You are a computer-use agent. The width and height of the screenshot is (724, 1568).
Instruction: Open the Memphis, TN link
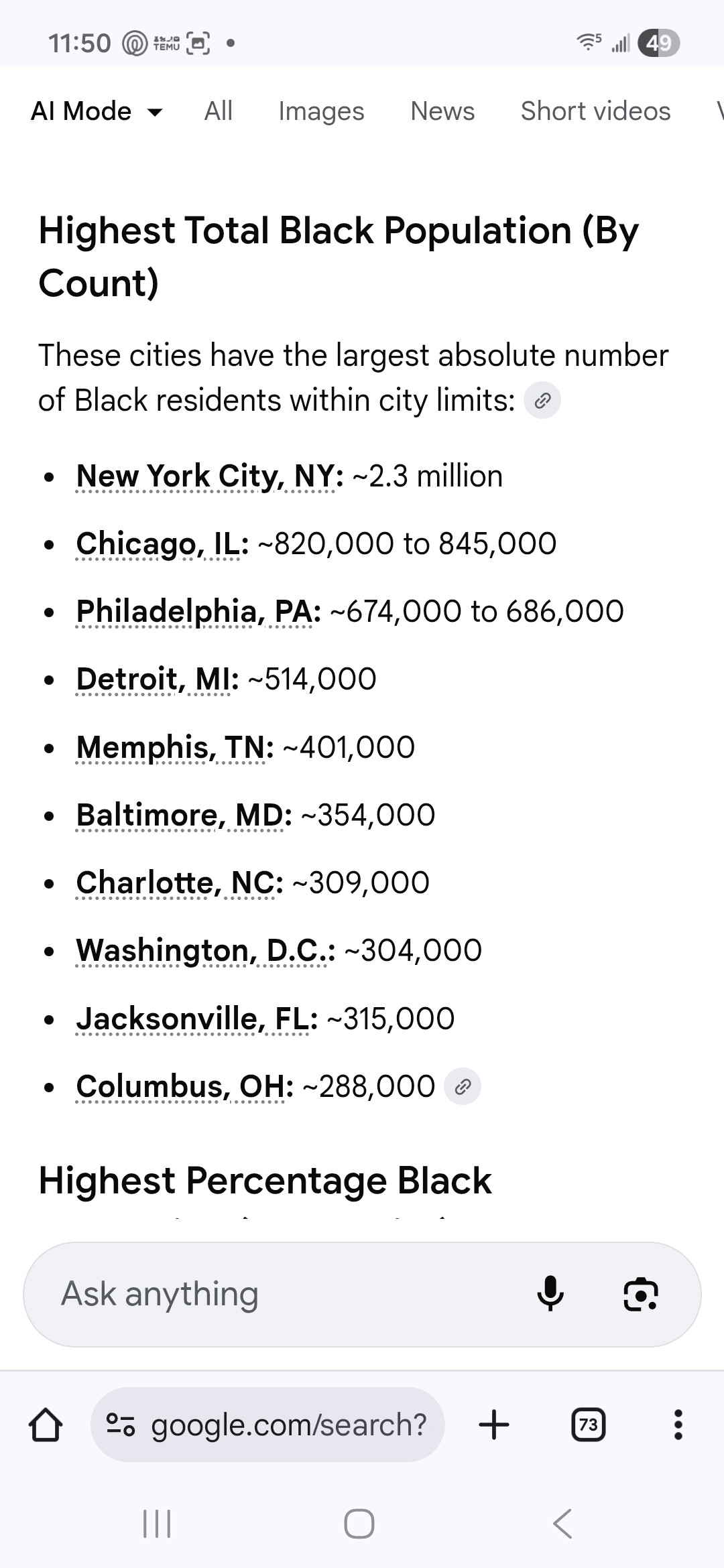point(175,748)
